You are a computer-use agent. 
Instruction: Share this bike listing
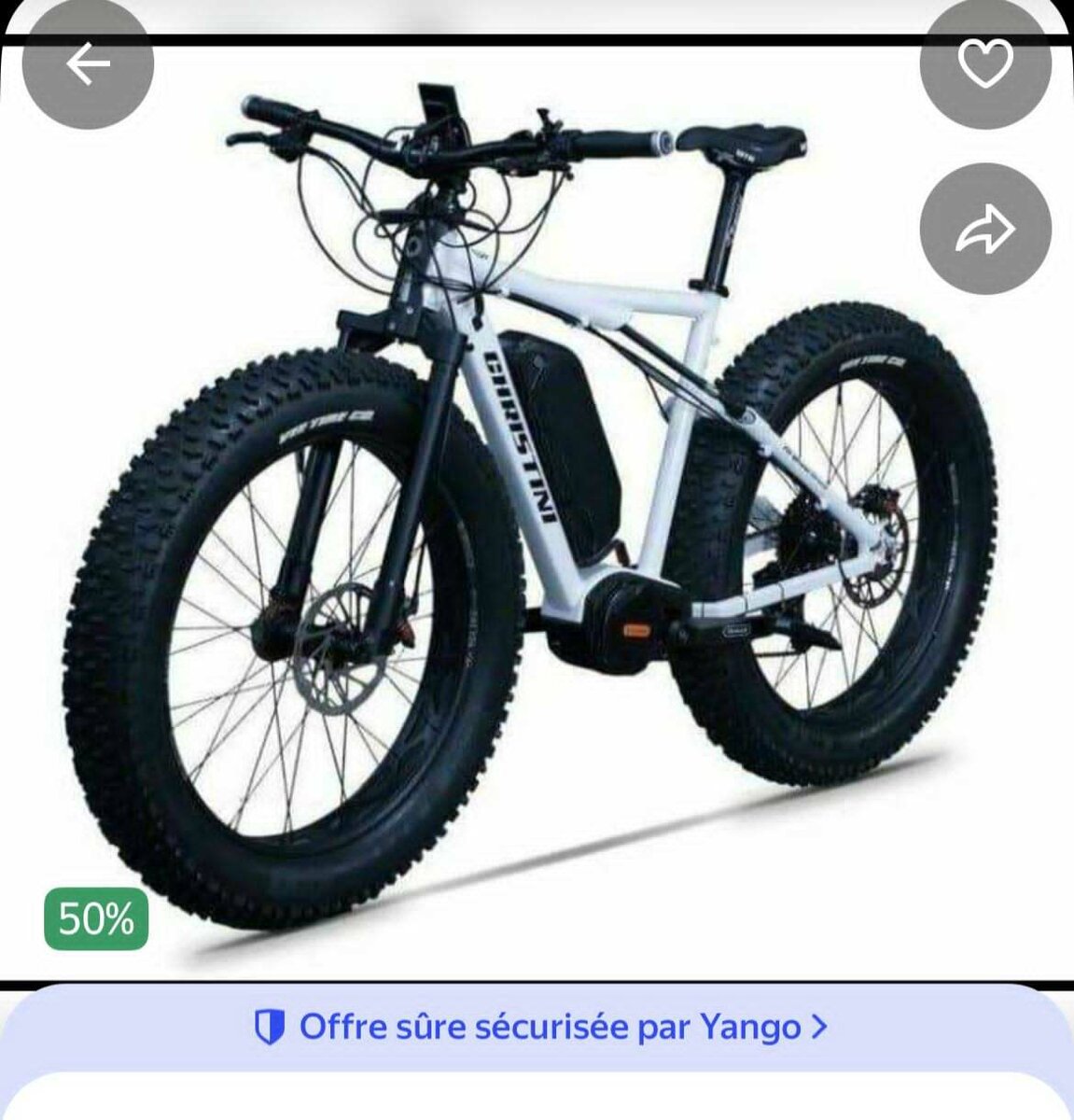(x=985, y=229)
